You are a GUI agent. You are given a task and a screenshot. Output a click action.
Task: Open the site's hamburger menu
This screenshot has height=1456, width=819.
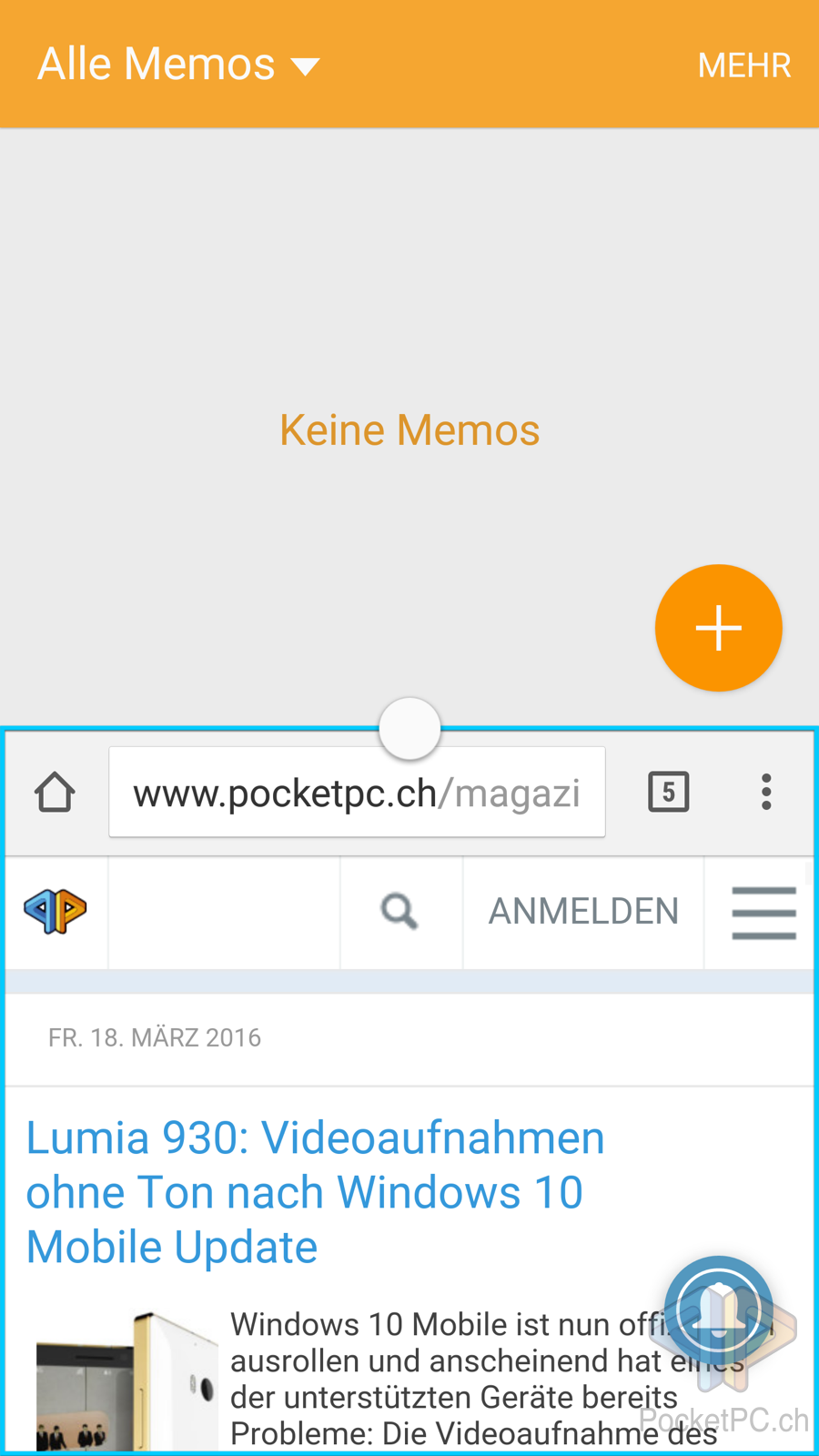763,913
